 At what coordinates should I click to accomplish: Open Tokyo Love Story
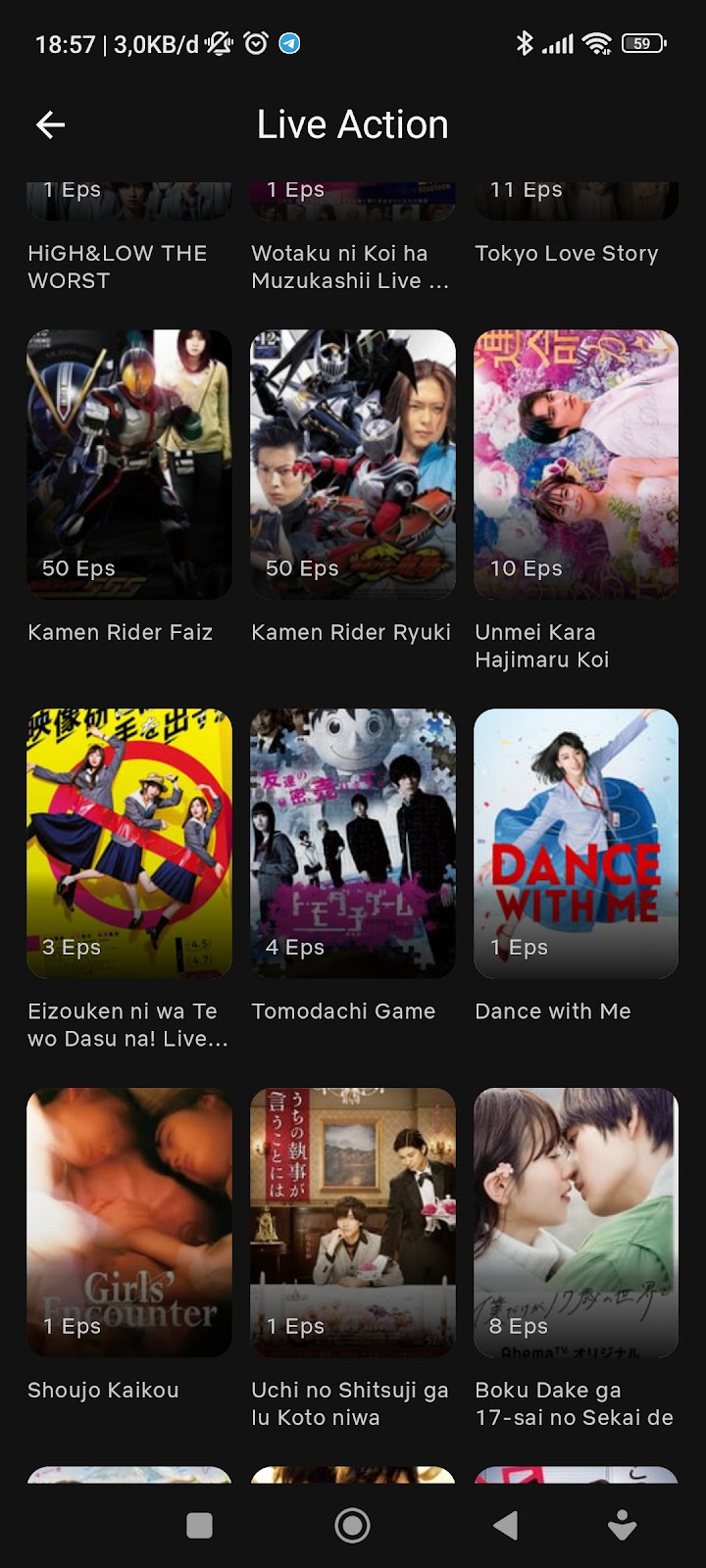tap(567, 253)
